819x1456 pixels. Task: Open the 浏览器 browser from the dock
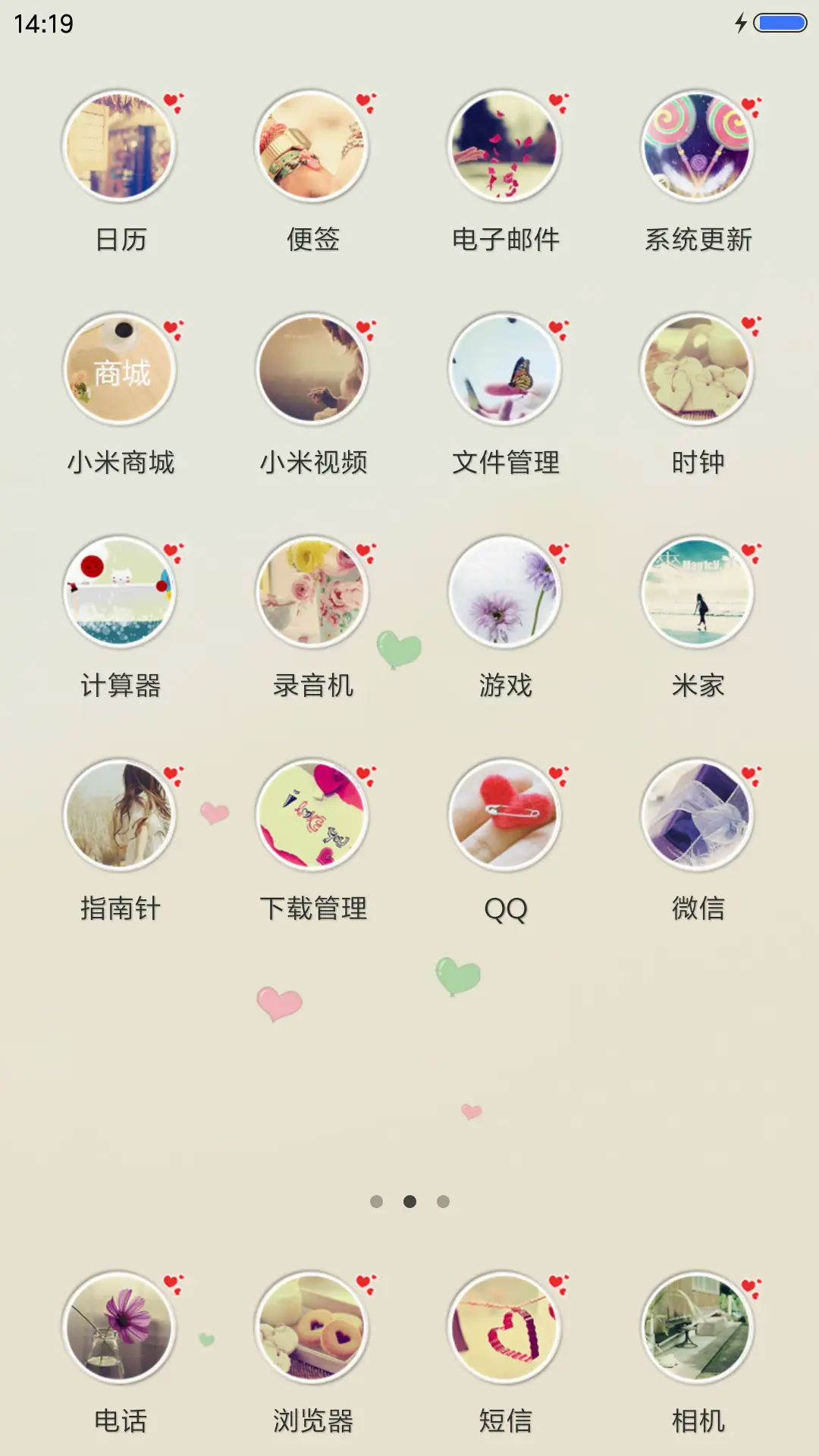coord(312,1329)
